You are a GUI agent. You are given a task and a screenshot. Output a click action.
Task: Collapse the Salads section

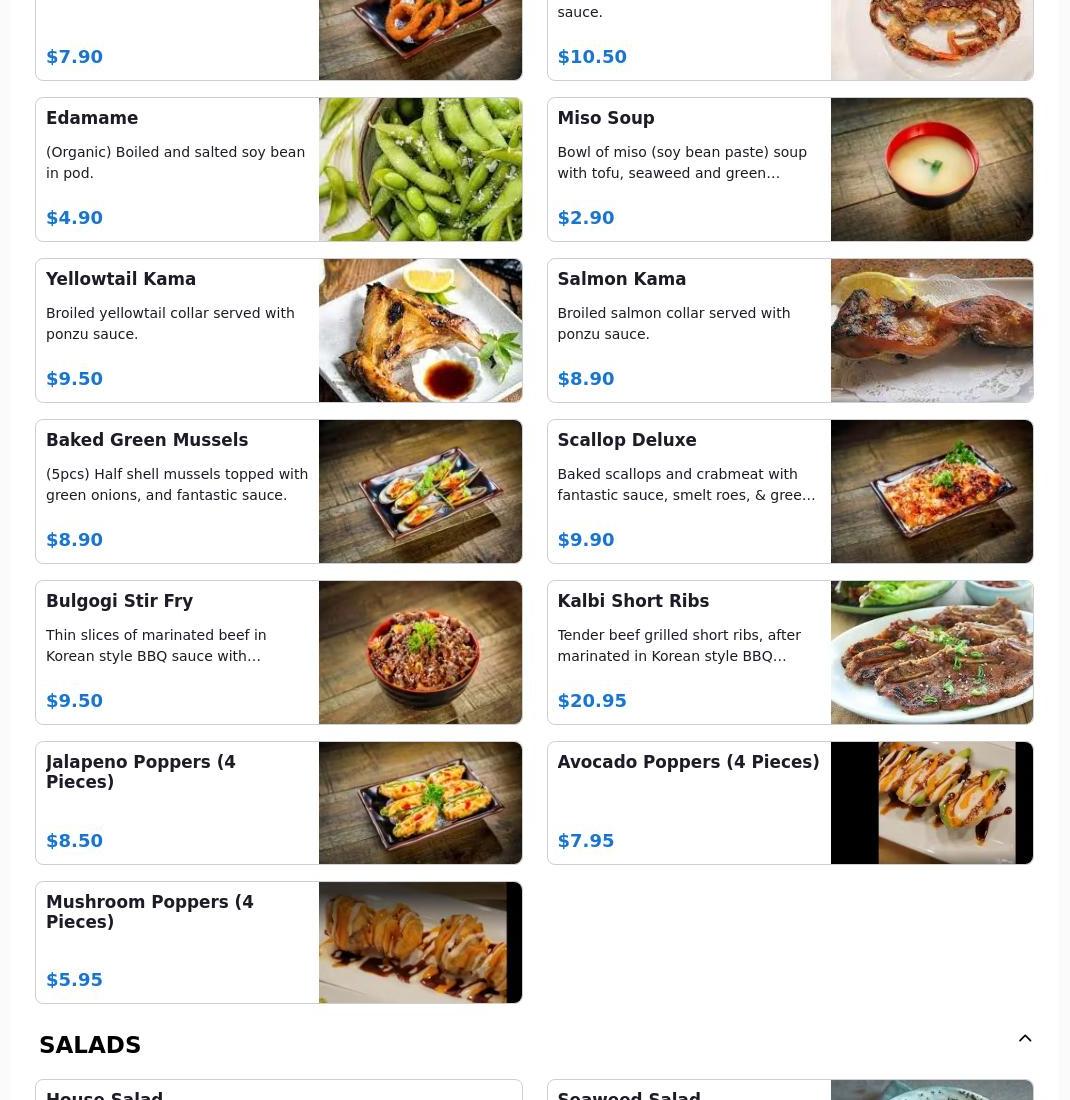click(x=1025, y=1039)
